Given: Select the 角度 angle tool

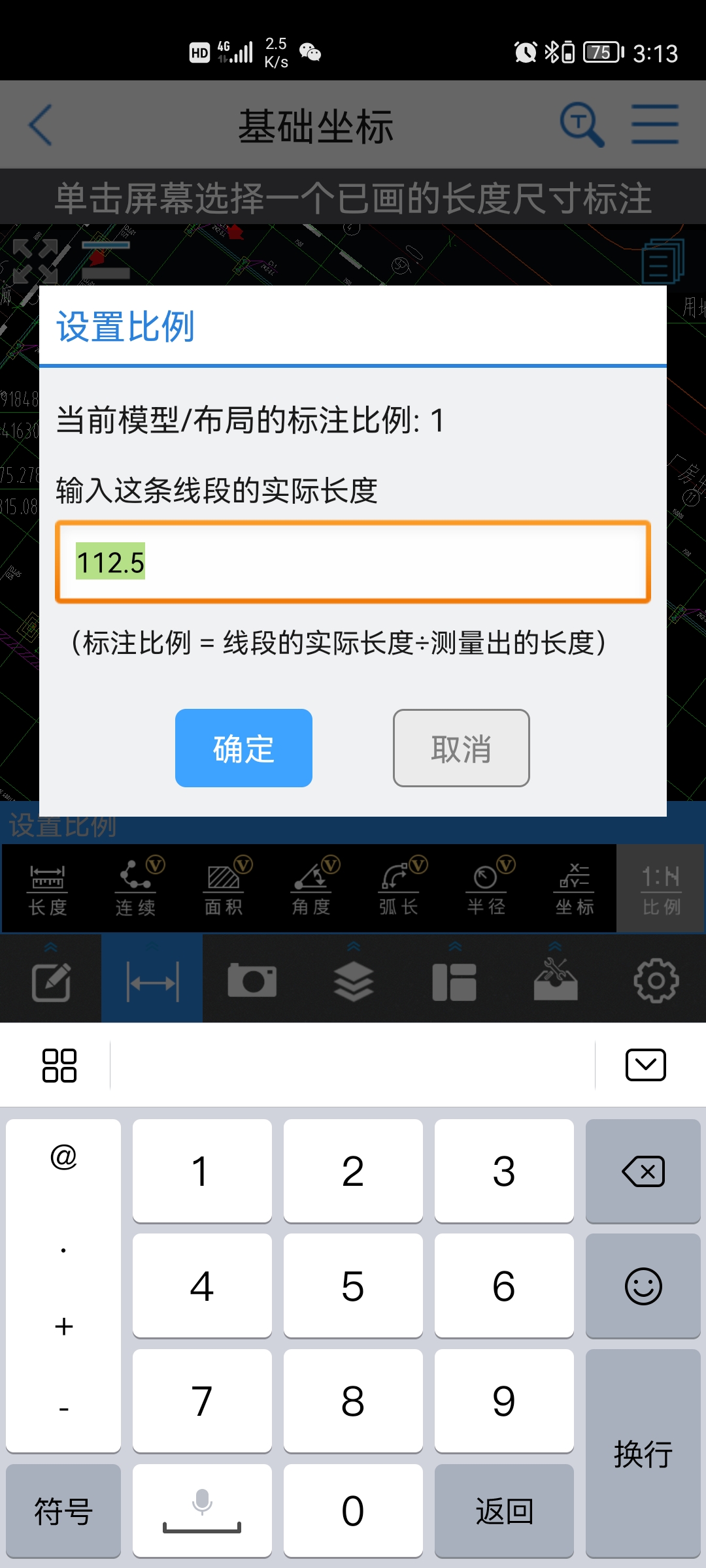Looking at the screenshot, I should 311,889.
